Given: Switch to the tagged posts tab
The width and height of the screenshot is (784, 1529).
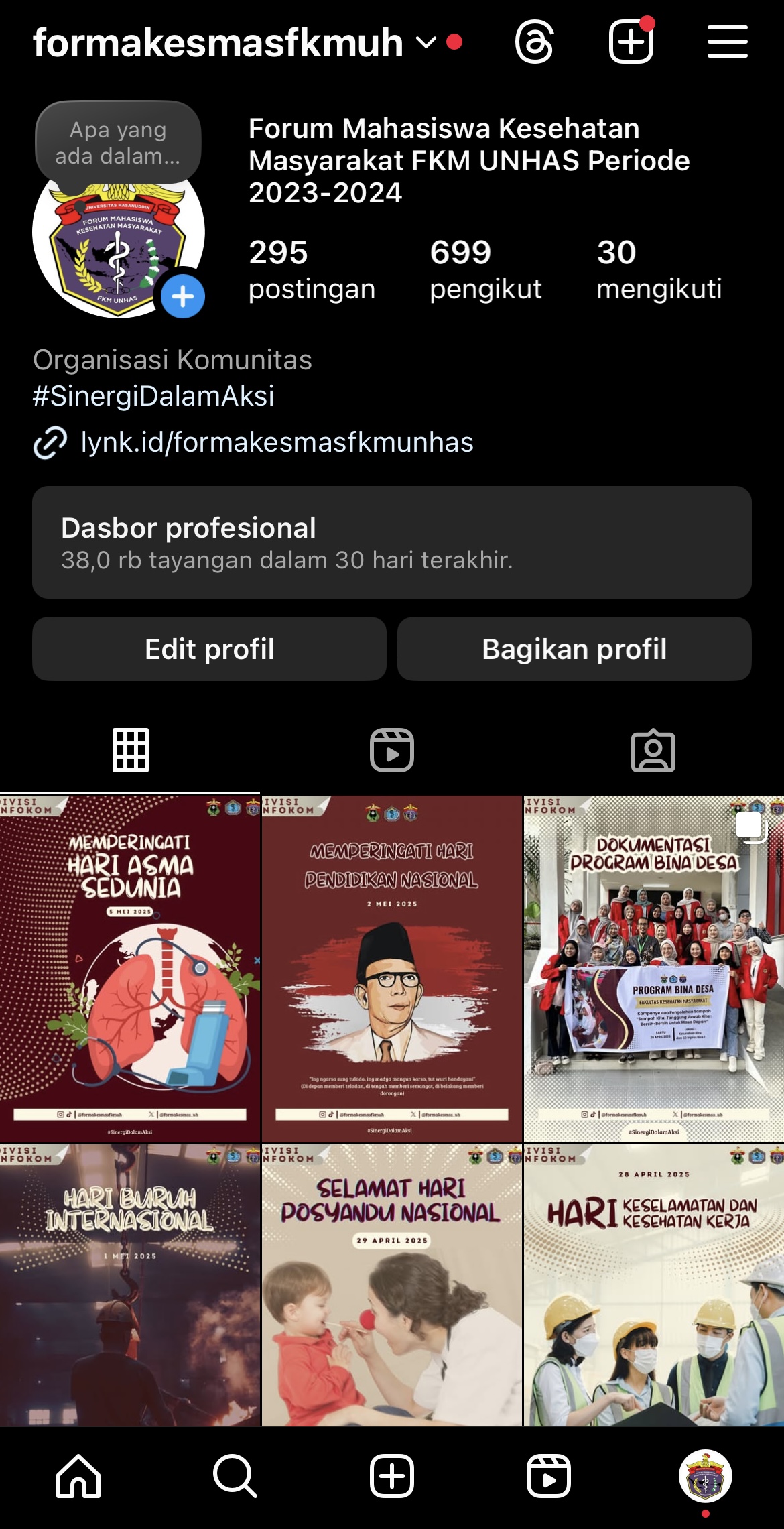Looking at the screenshot, I should [653, 750].
